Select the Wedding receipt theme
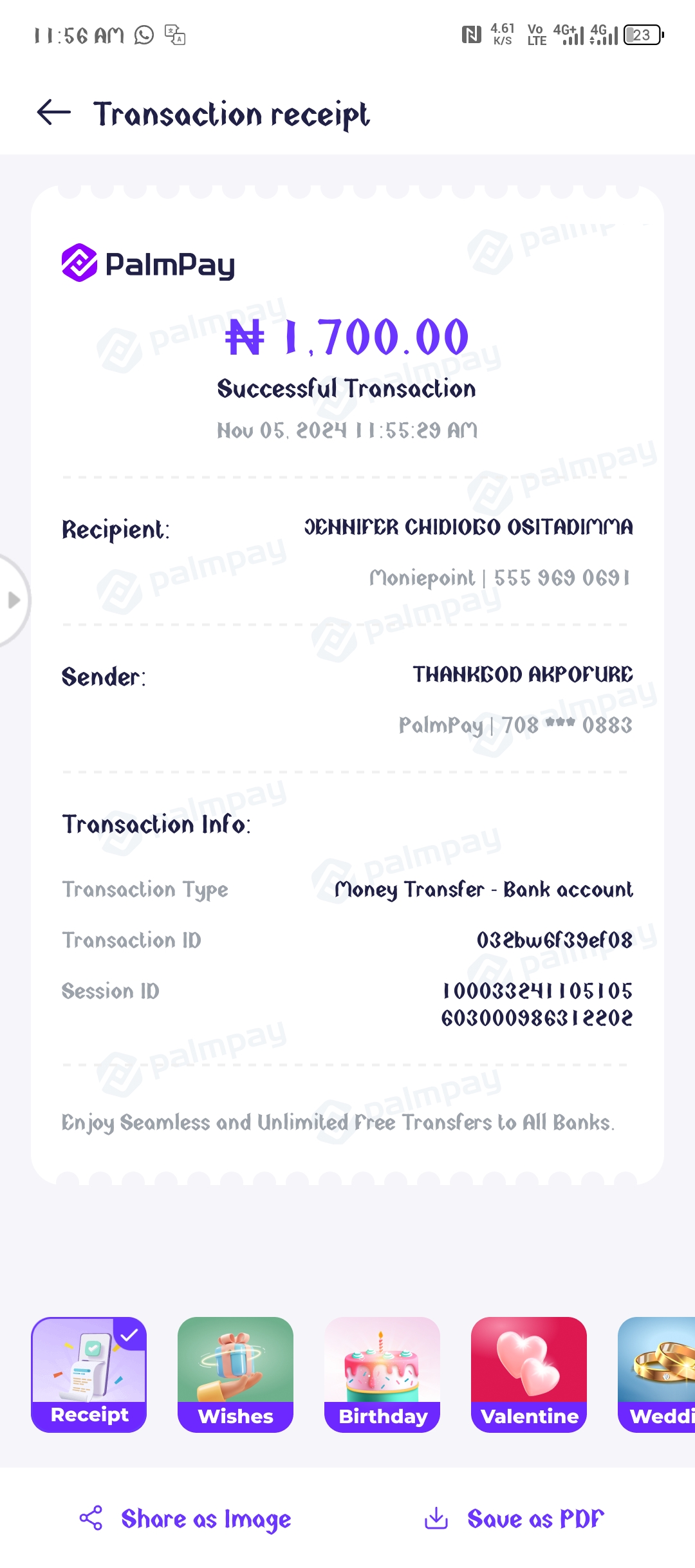The height and width of the screenshot is (1568, 695). [658, 1374]
